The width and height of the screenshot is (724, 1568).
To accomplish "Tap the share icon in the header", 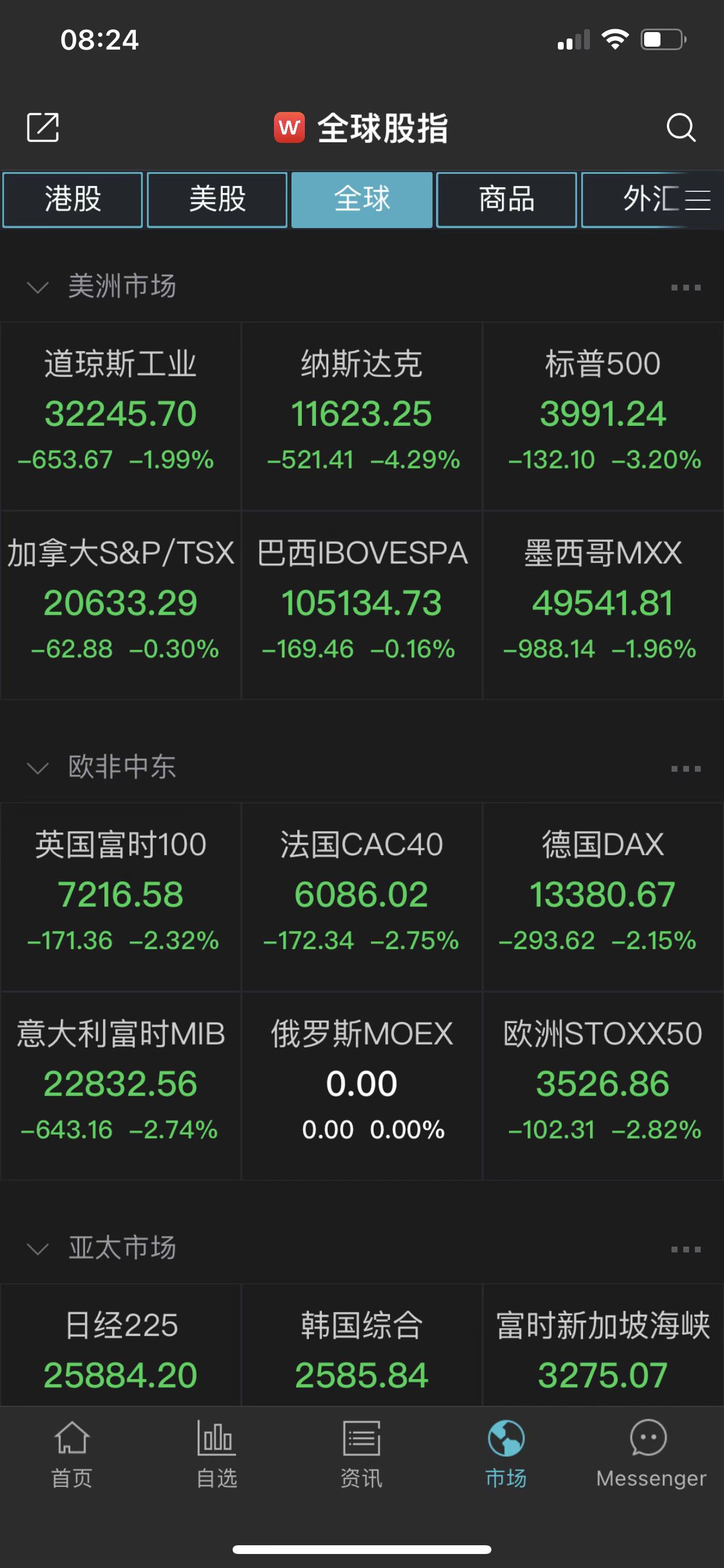I will point(43,127).
